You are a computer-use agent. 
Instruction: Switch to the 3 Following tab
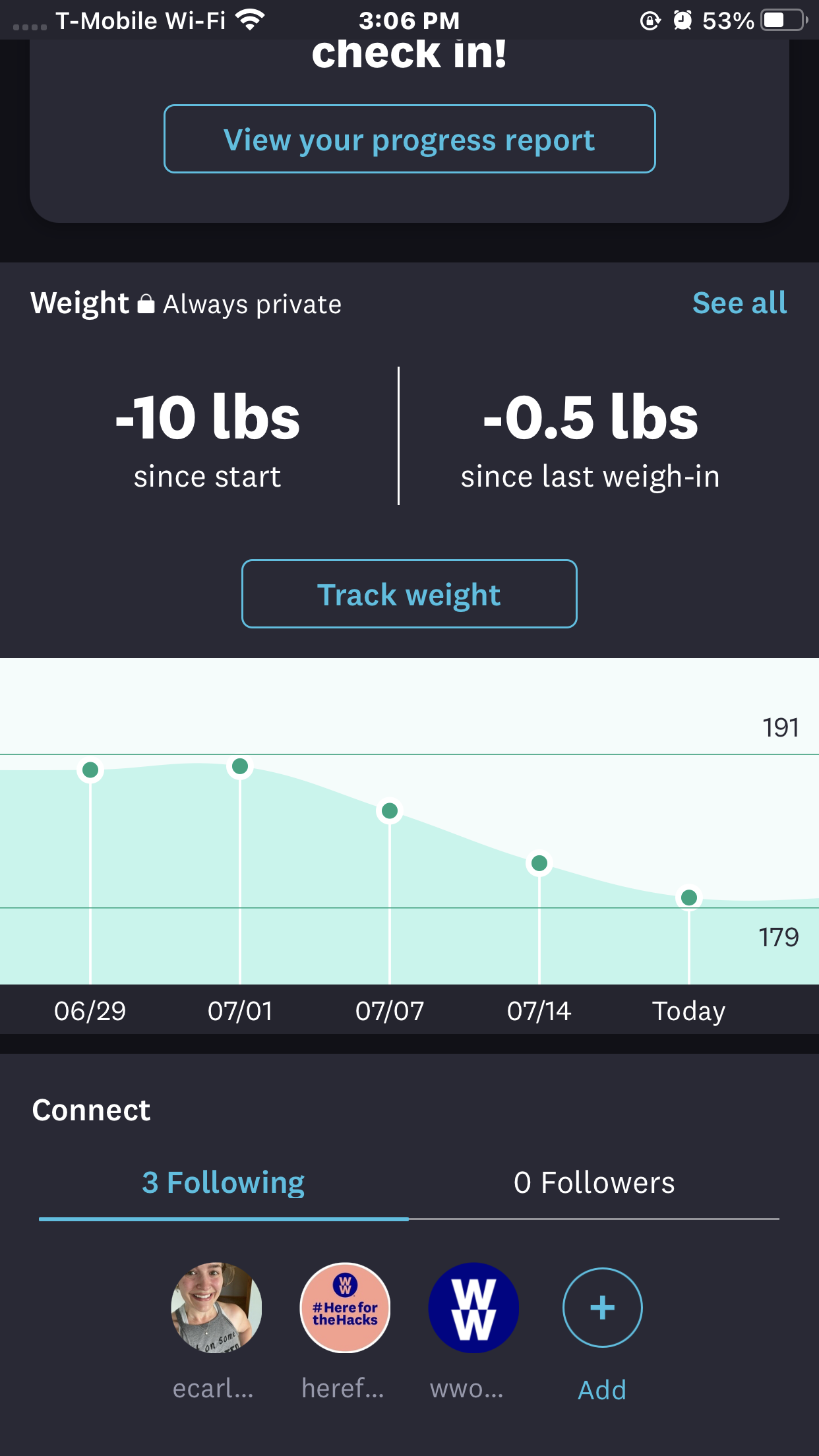(224, 1183)
